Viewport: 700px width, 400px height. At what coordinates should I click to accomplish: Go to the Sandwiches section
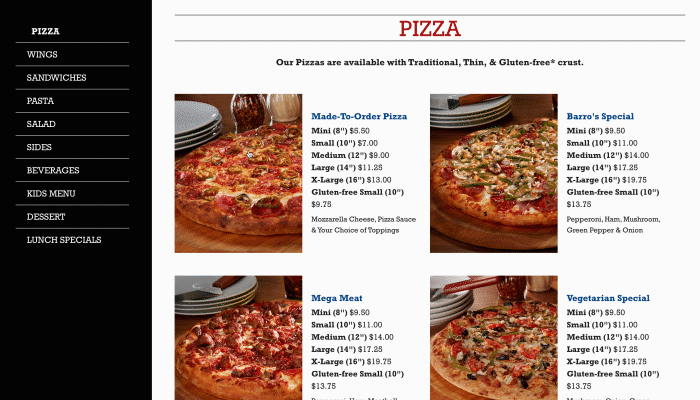(56, 77)
